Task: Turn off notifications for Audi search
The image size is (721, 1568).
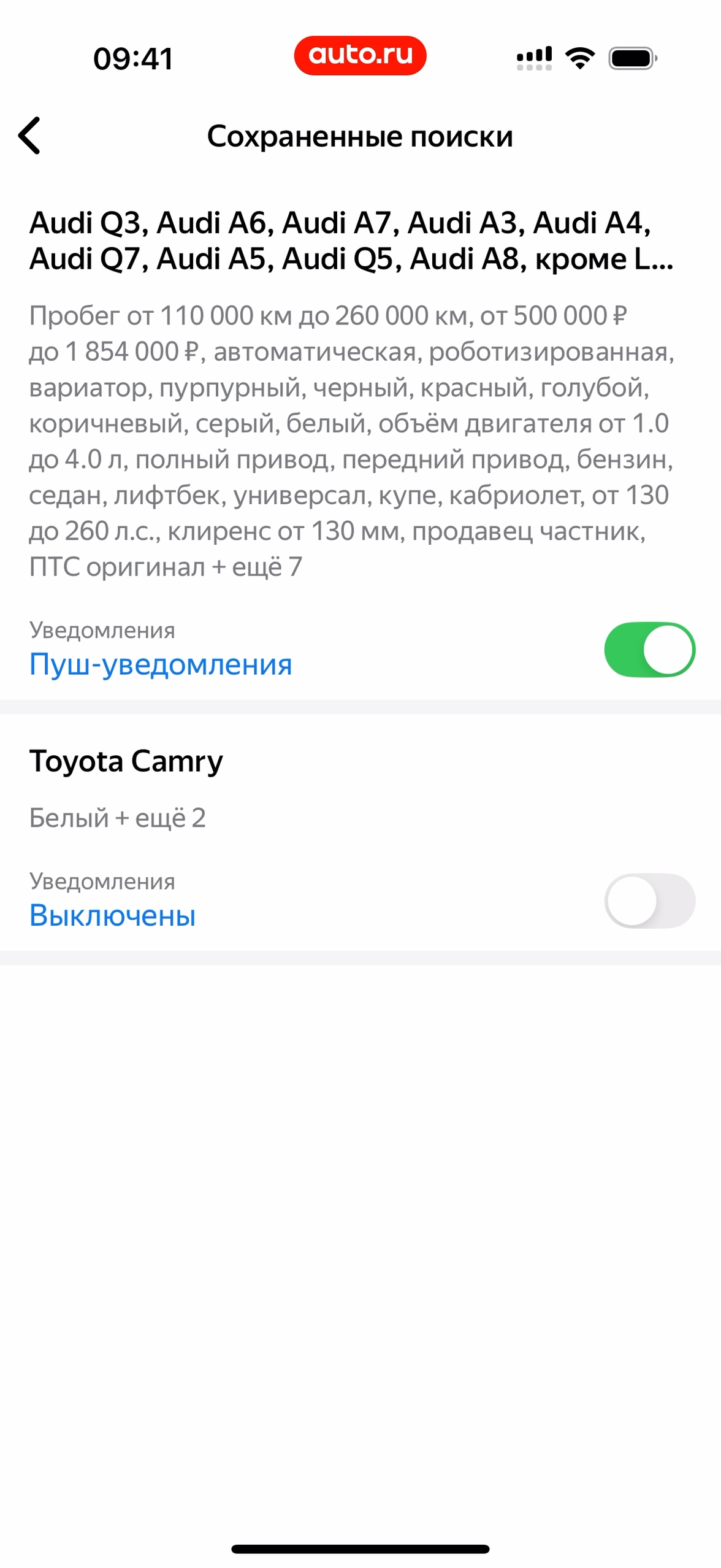Action: [x=649, y=649]
